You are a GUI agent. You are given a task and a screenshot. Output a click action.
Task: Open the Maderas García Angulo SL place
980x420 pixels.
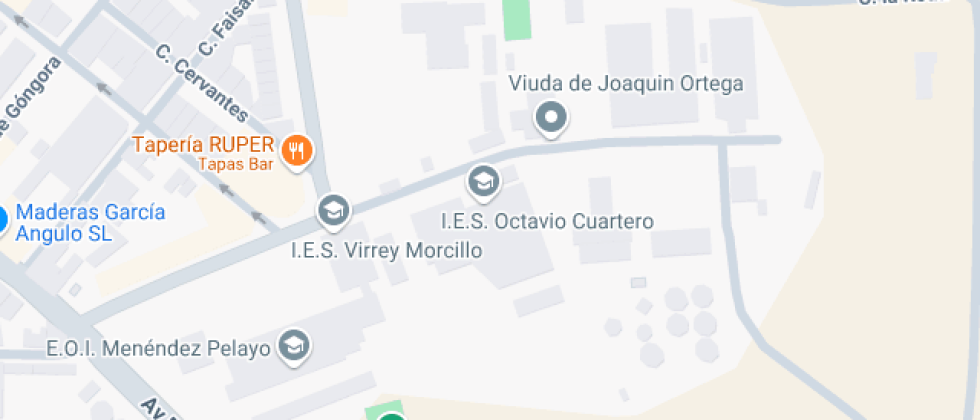point(4,219)
